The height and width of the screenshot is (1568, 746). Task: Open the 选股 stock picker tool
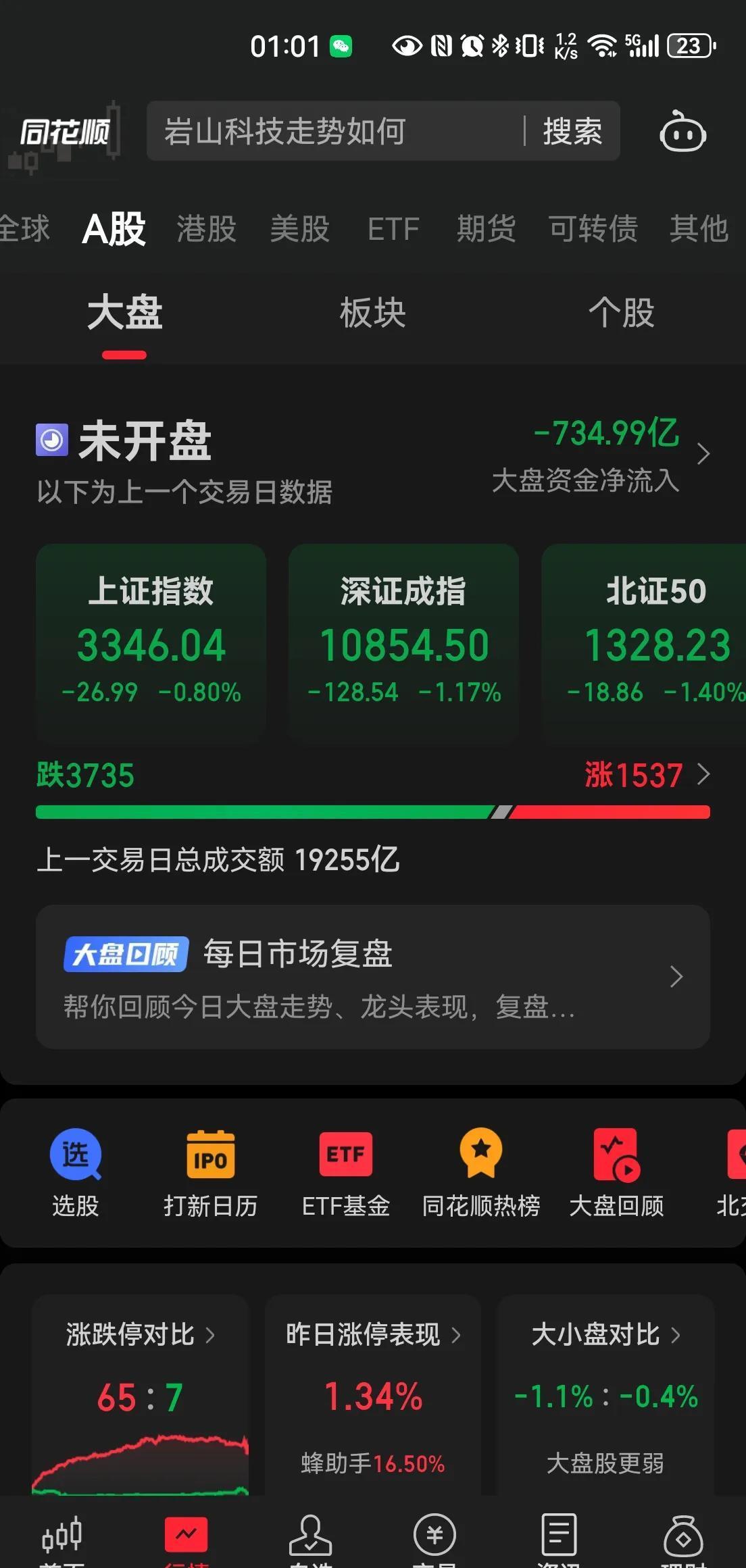(75, 1172)
